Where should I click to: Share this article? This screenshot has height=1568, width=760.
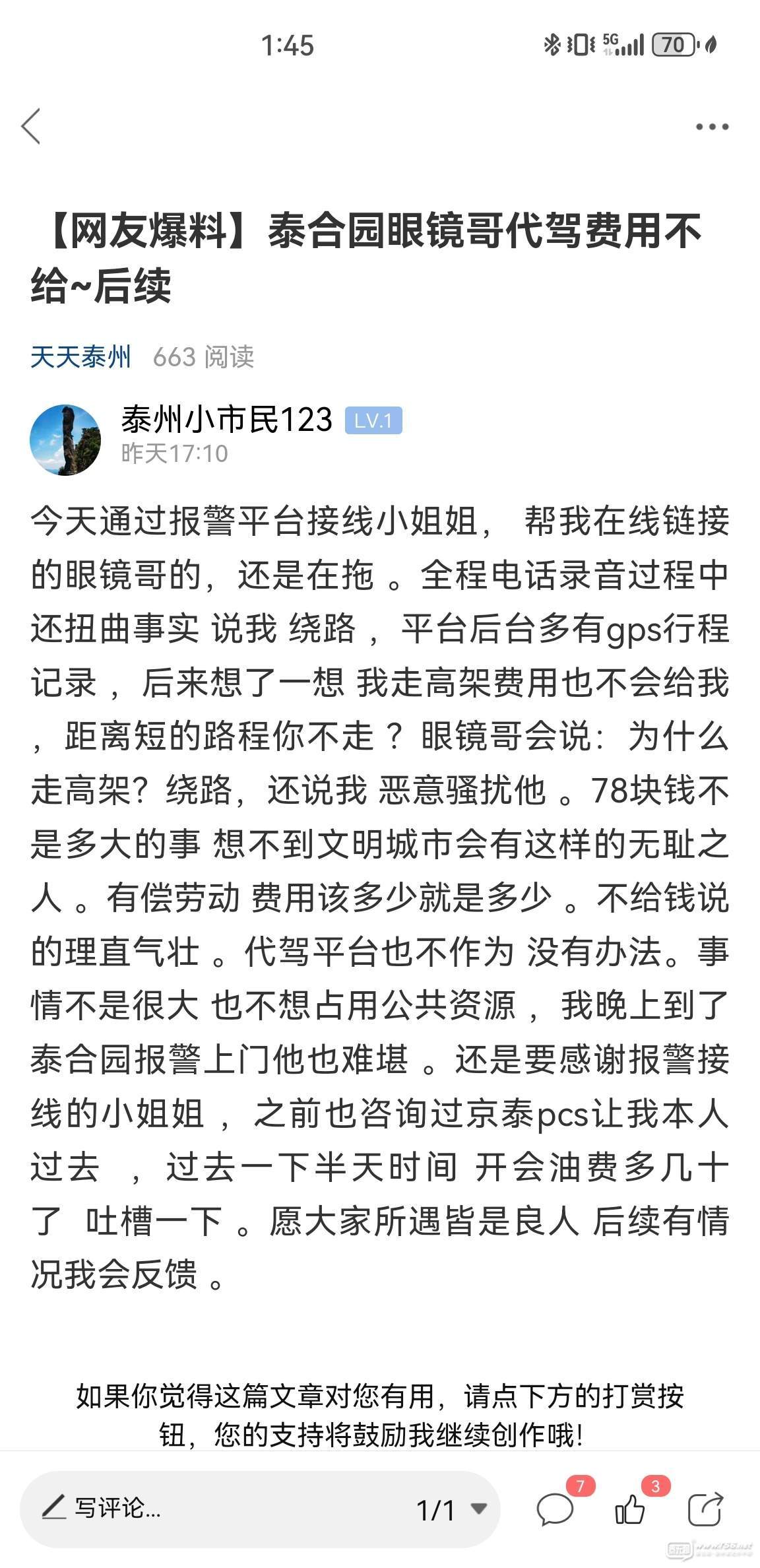coord(705,1509)
